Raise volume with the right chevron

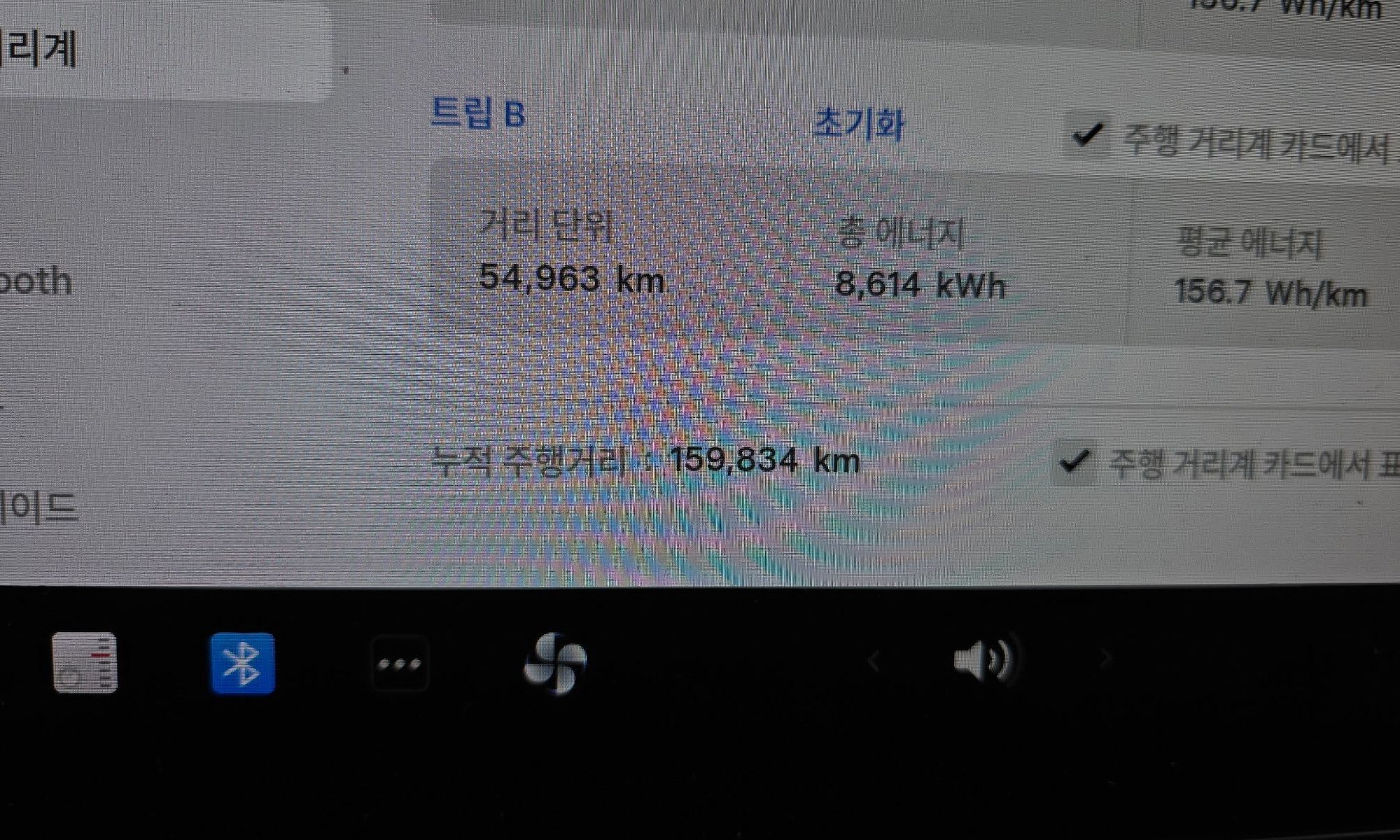pyautogui.click(x=1105, y=659)
